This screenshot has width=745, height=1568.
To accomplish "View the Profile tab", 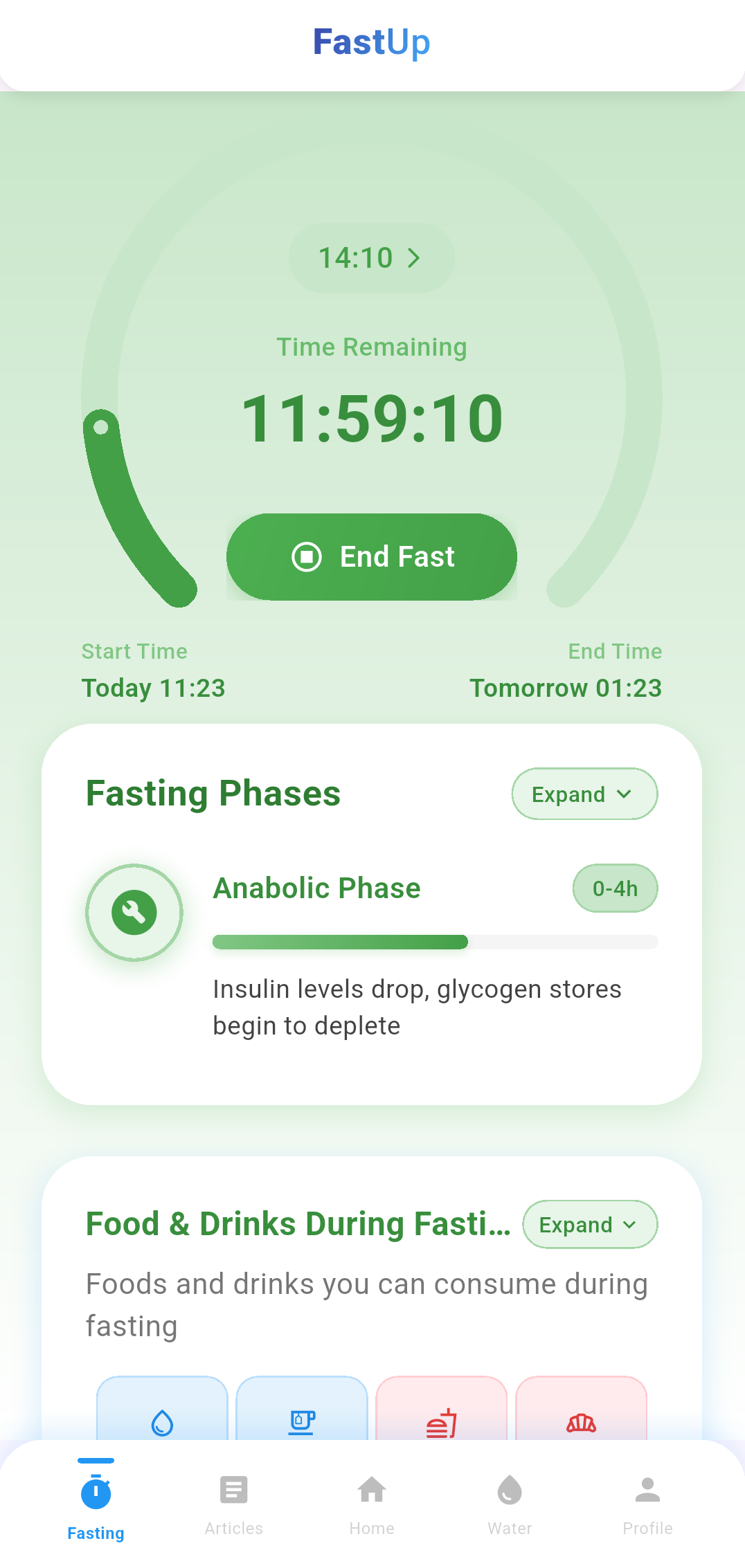I will tap(647, 1503).
